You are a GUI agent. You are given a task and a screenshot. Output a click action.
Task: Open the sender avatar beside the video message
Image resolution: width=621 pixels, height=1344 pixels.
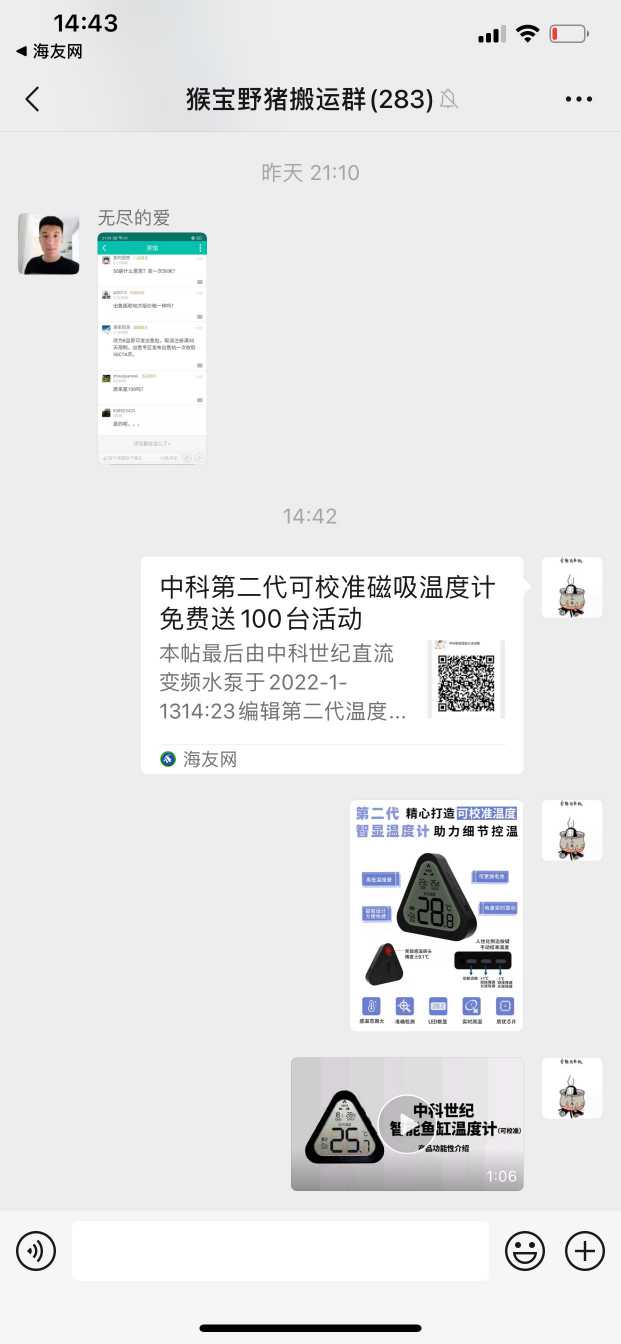click(x=572, y=1088)
